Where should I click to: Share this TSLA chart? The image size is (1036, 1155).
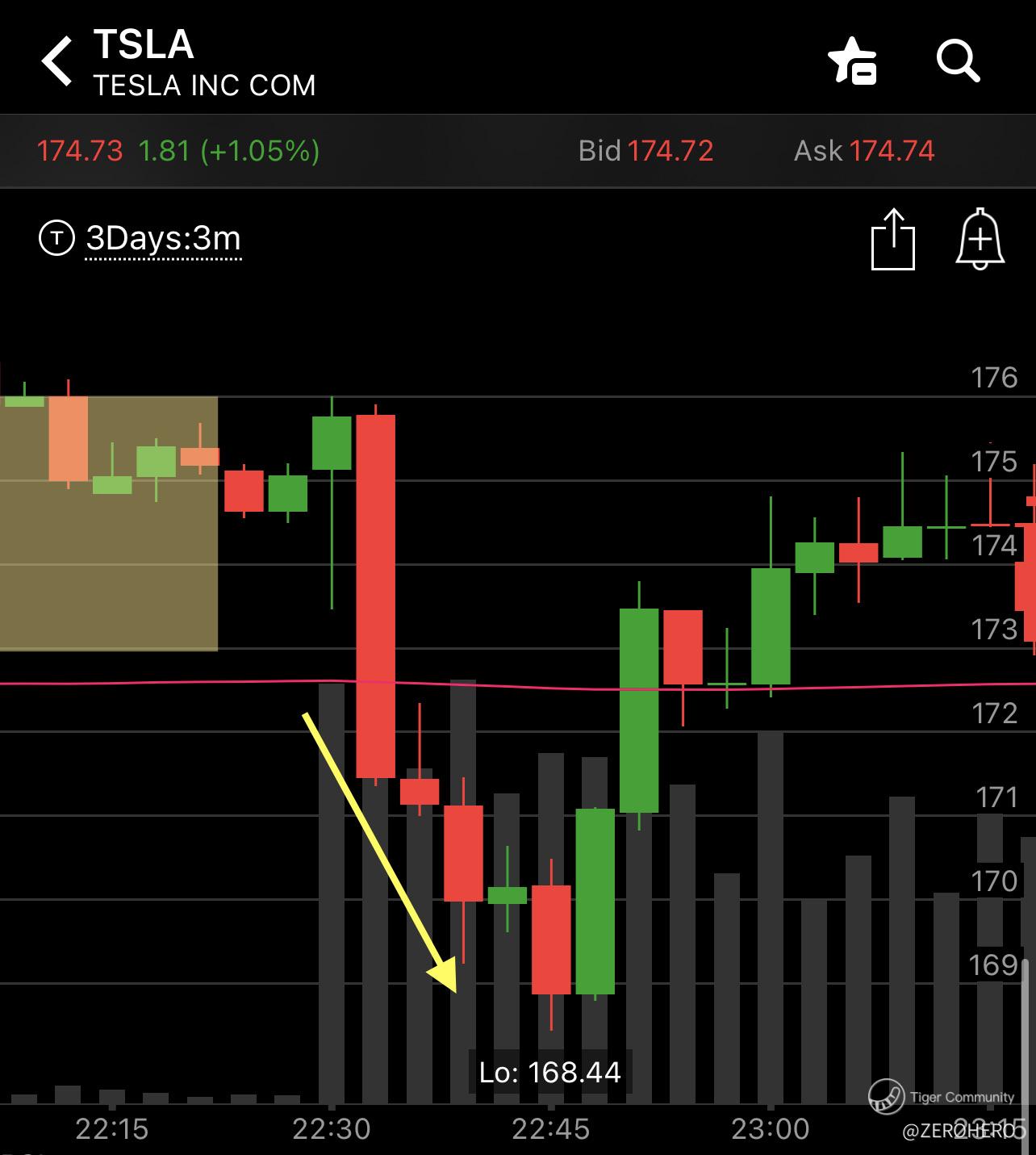pos(893,239)
